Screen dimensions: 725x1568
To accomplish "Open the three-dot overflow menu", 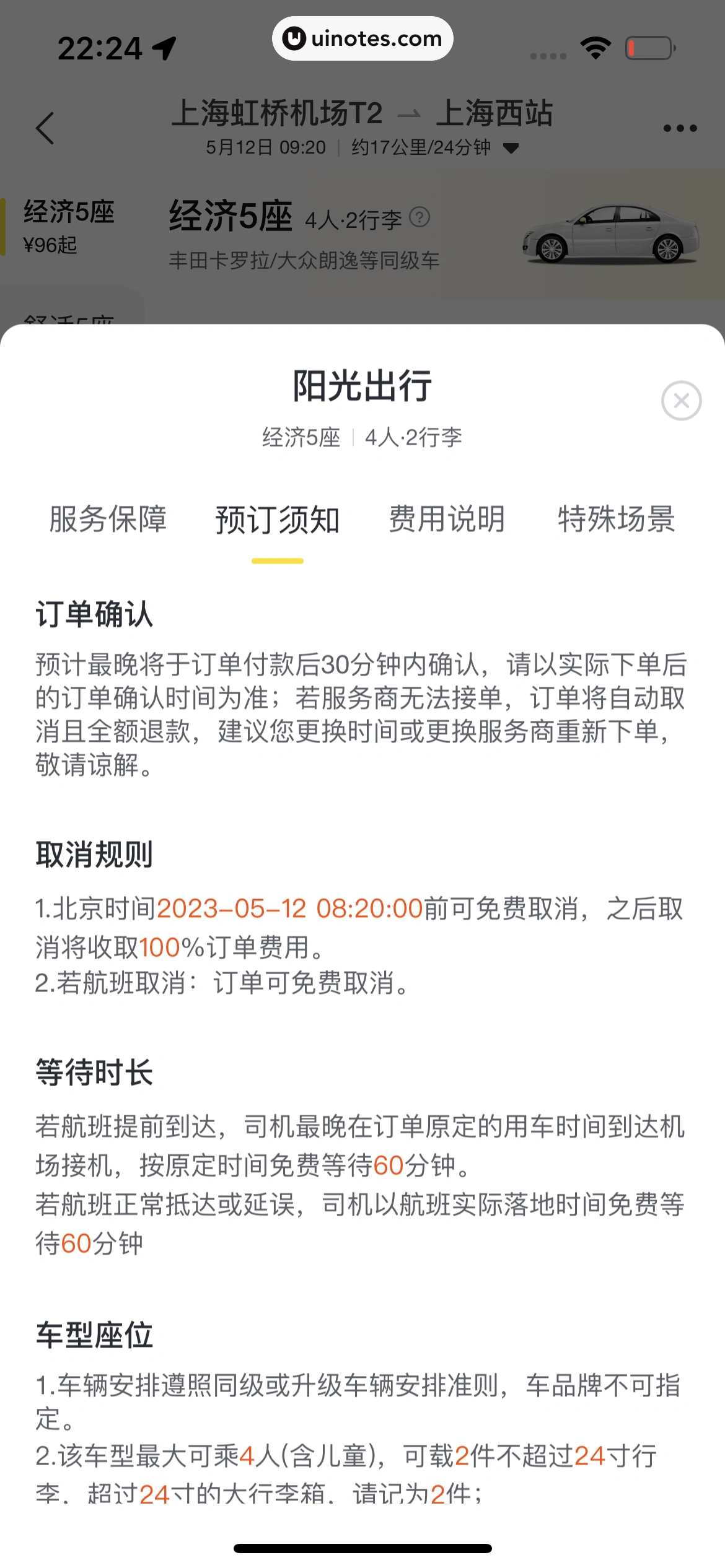I will click(680, 128).
